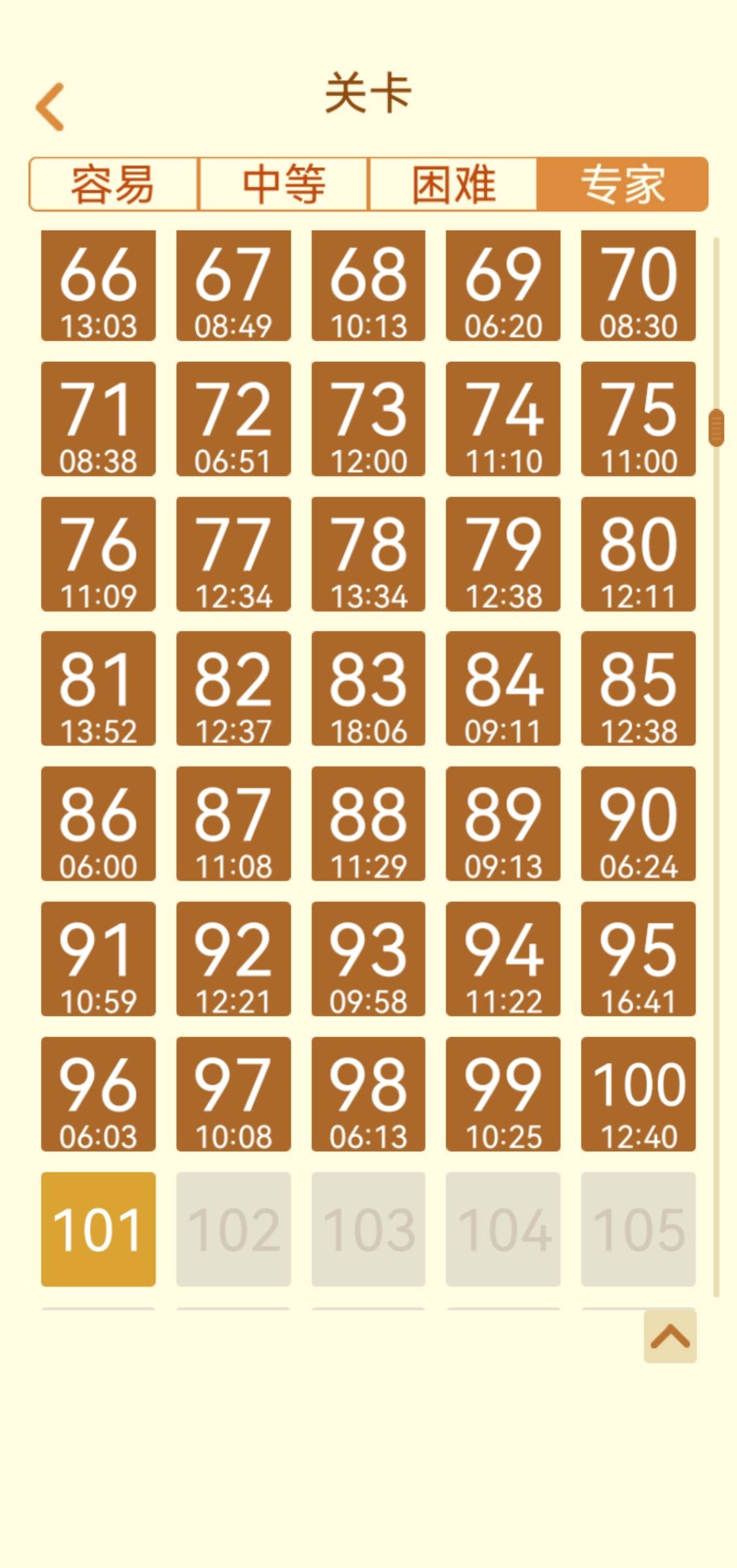
Task: Choose level 92
Action: [x=233, y=959]
